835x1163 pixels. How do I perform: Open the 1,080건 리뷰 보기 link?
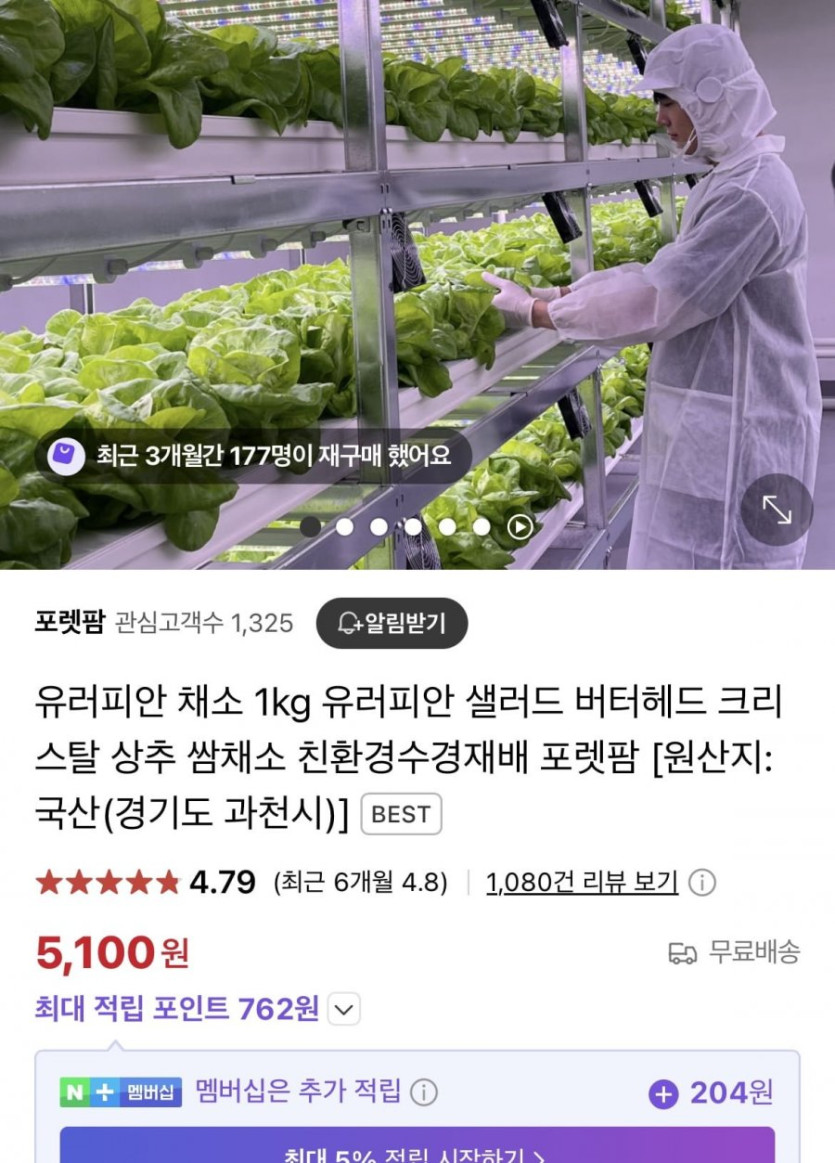coord(582,882)
